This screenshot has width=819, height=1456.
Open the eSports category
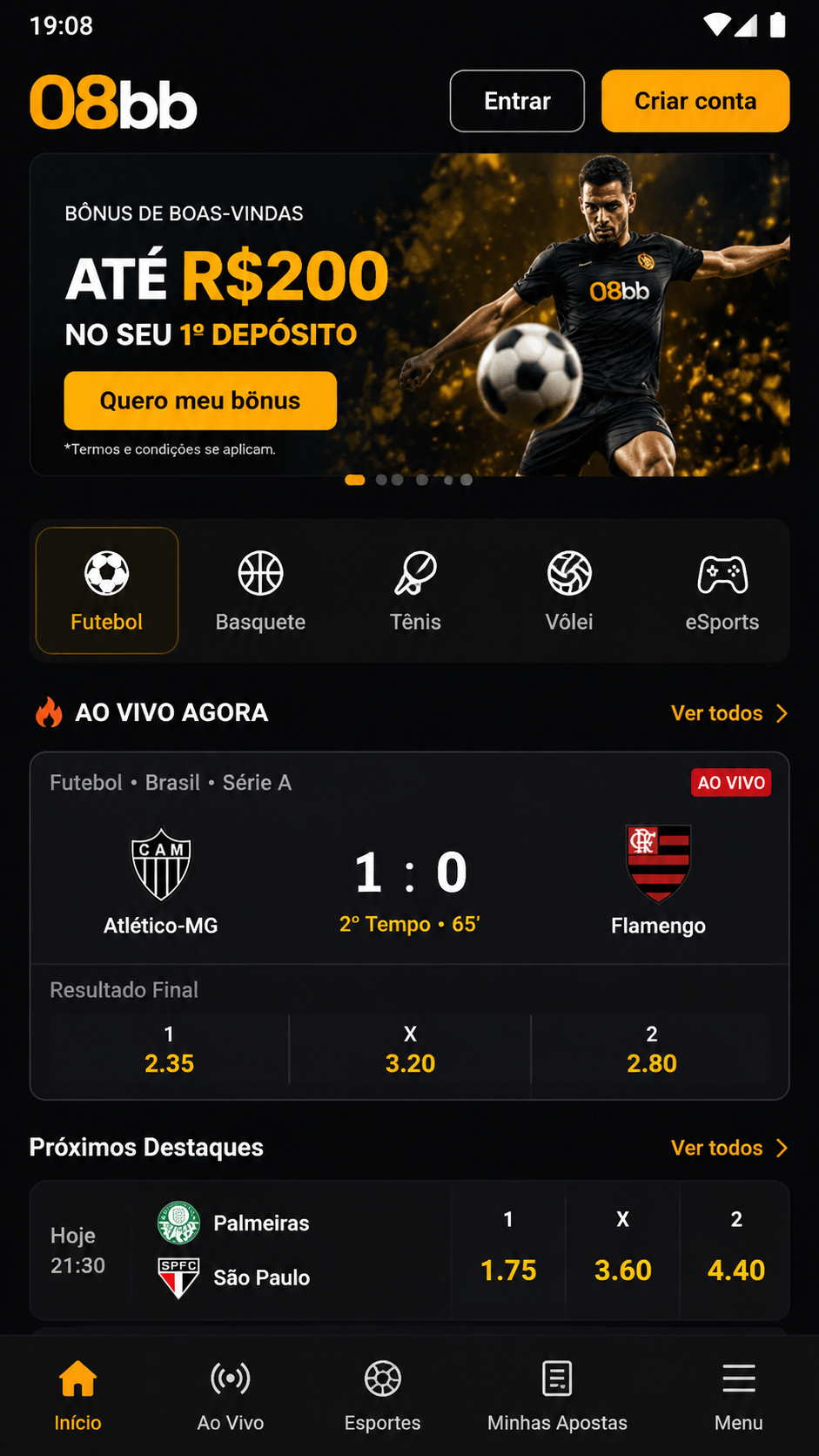coord(722,590)
